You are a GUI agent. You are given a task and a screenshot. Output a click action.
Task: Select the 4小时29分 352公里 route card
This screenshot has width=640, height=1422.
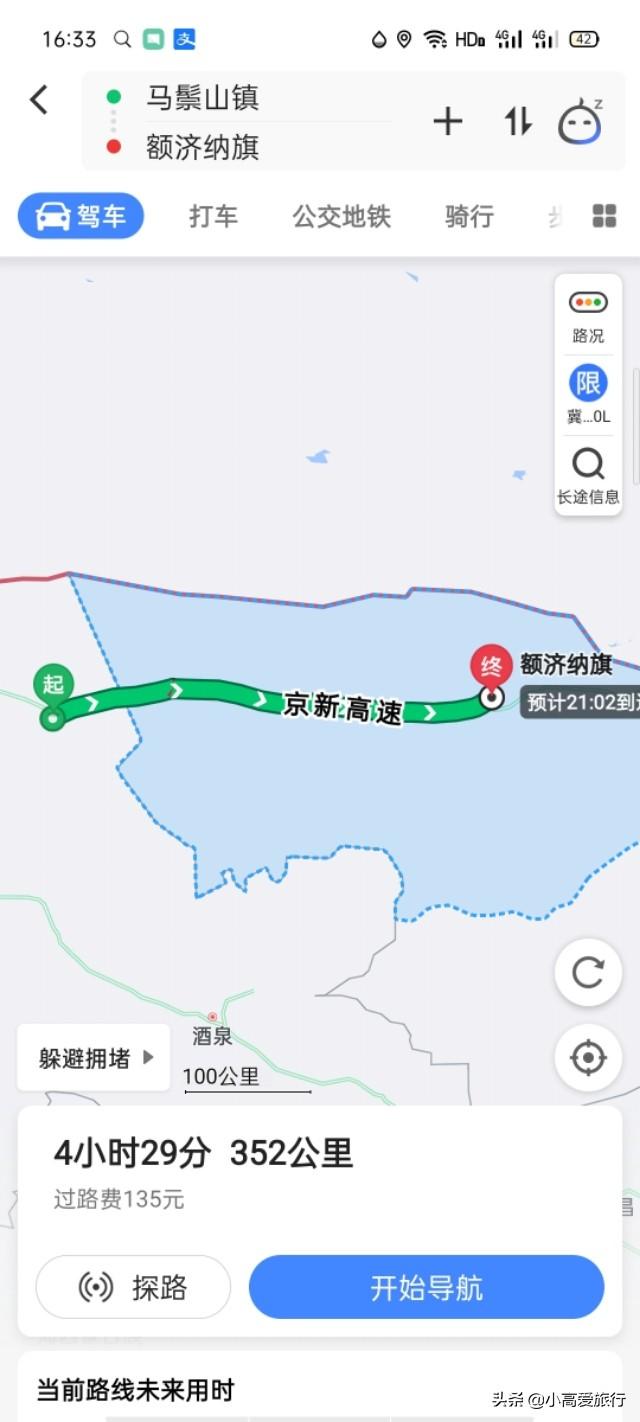pyautogui.click(x=320, y=1174)
